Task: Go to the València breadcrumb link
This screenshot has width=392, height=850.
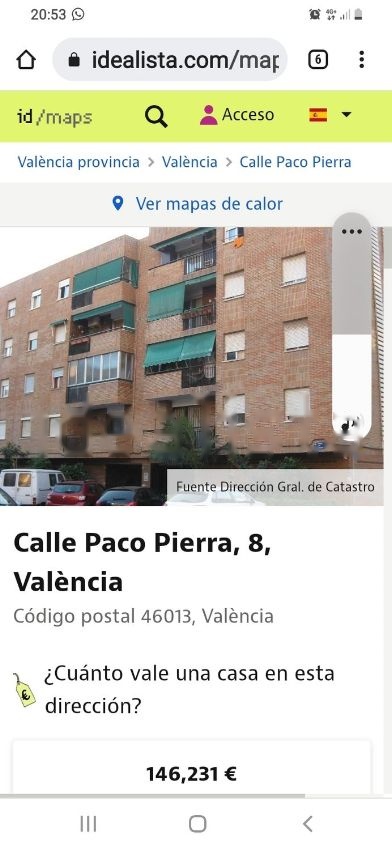Action: (x=190, y=162)
